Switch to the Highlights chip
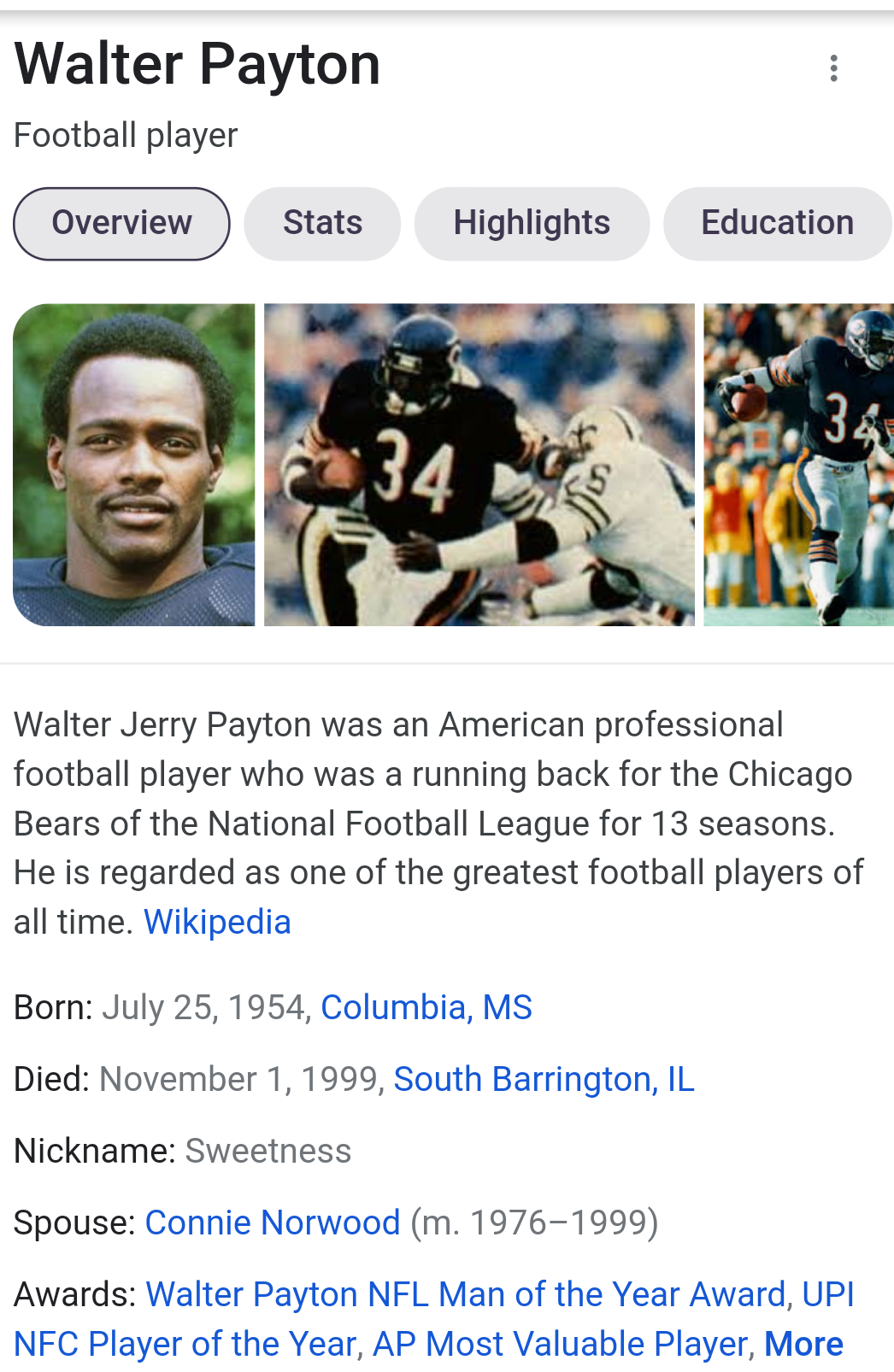The width and height of the screenshot is (894, 1372). [x=532, y=224]
